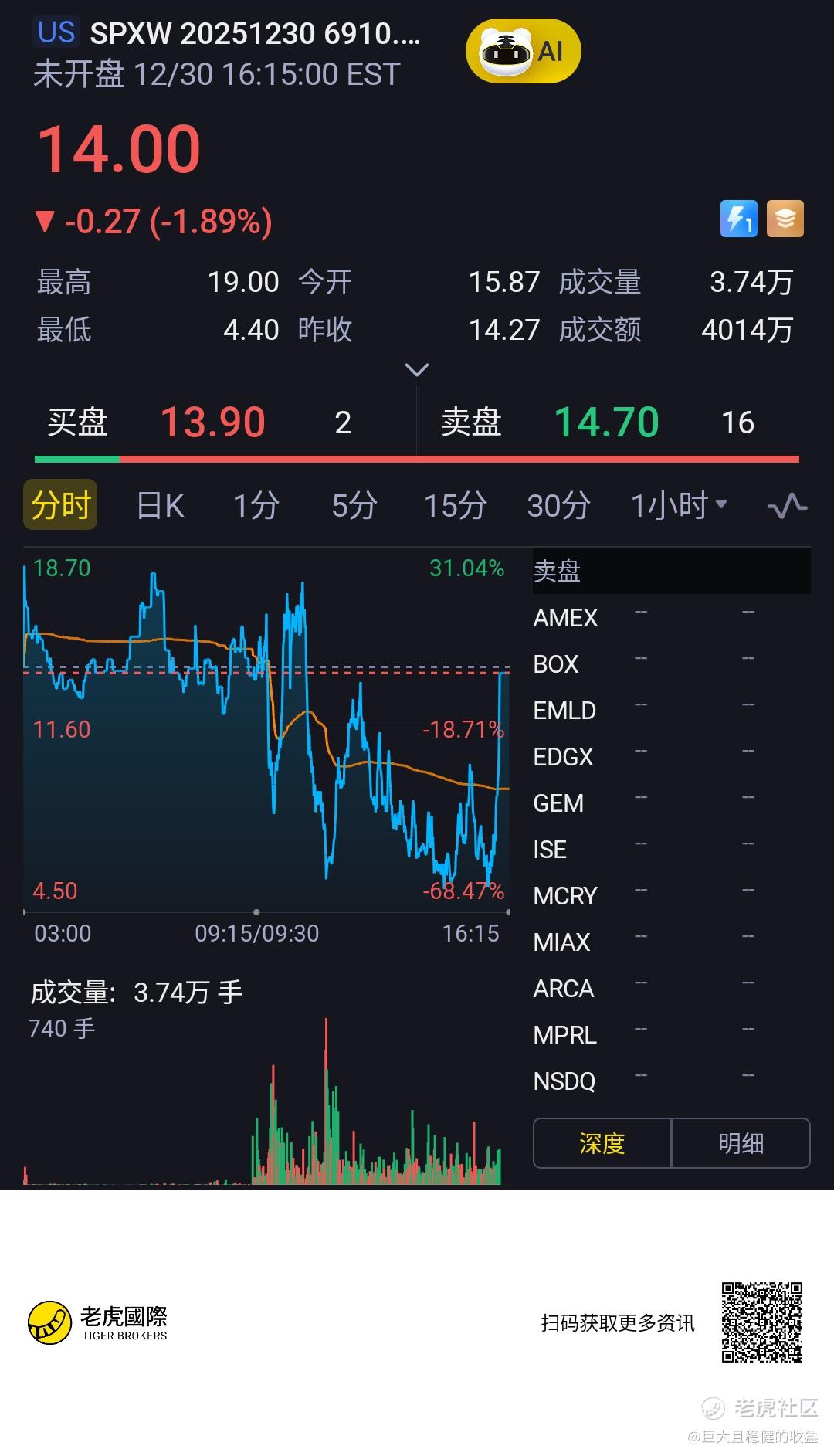Choose the 30分 interval
Screen dimensions: 834x1456
558,505
